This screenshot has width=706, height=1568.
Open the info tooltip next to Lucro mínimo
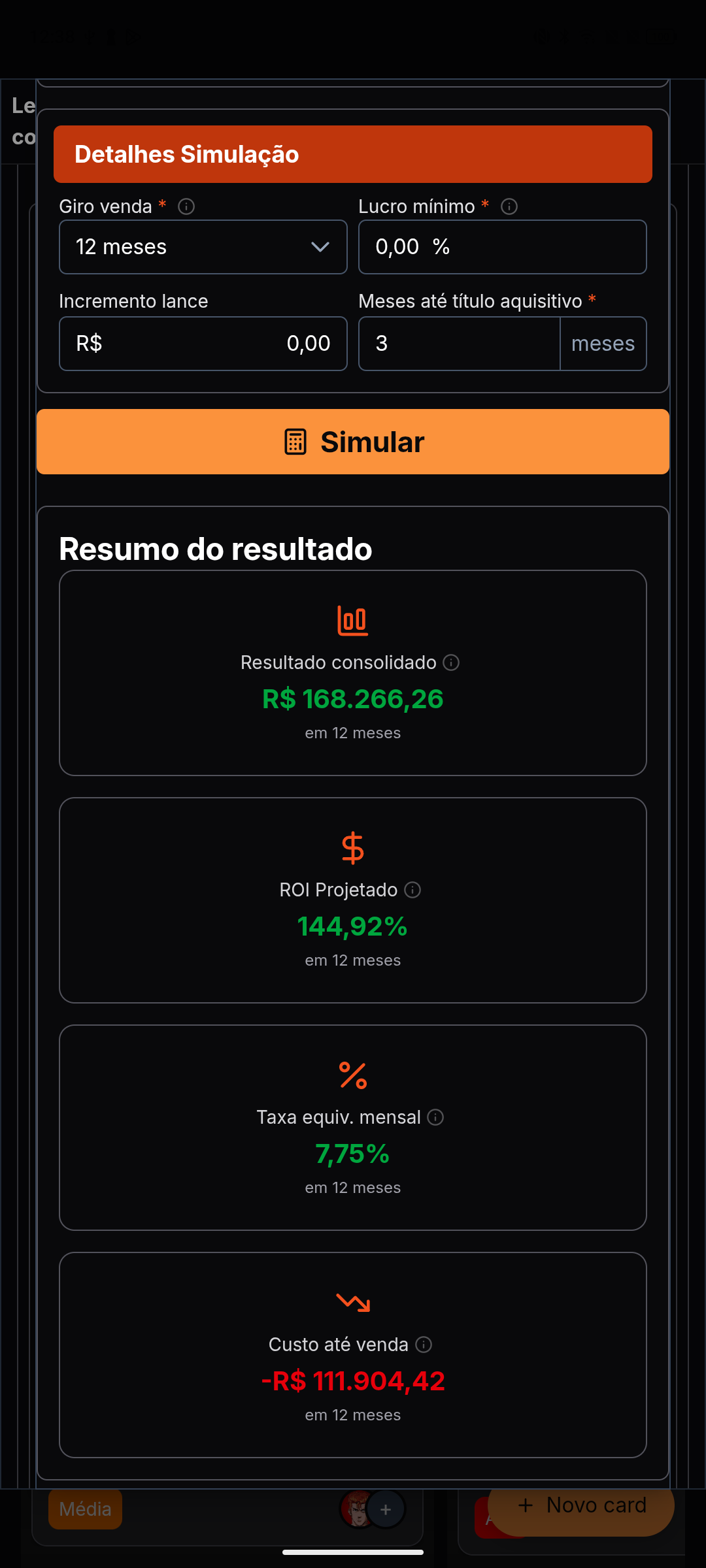[511, 206]
